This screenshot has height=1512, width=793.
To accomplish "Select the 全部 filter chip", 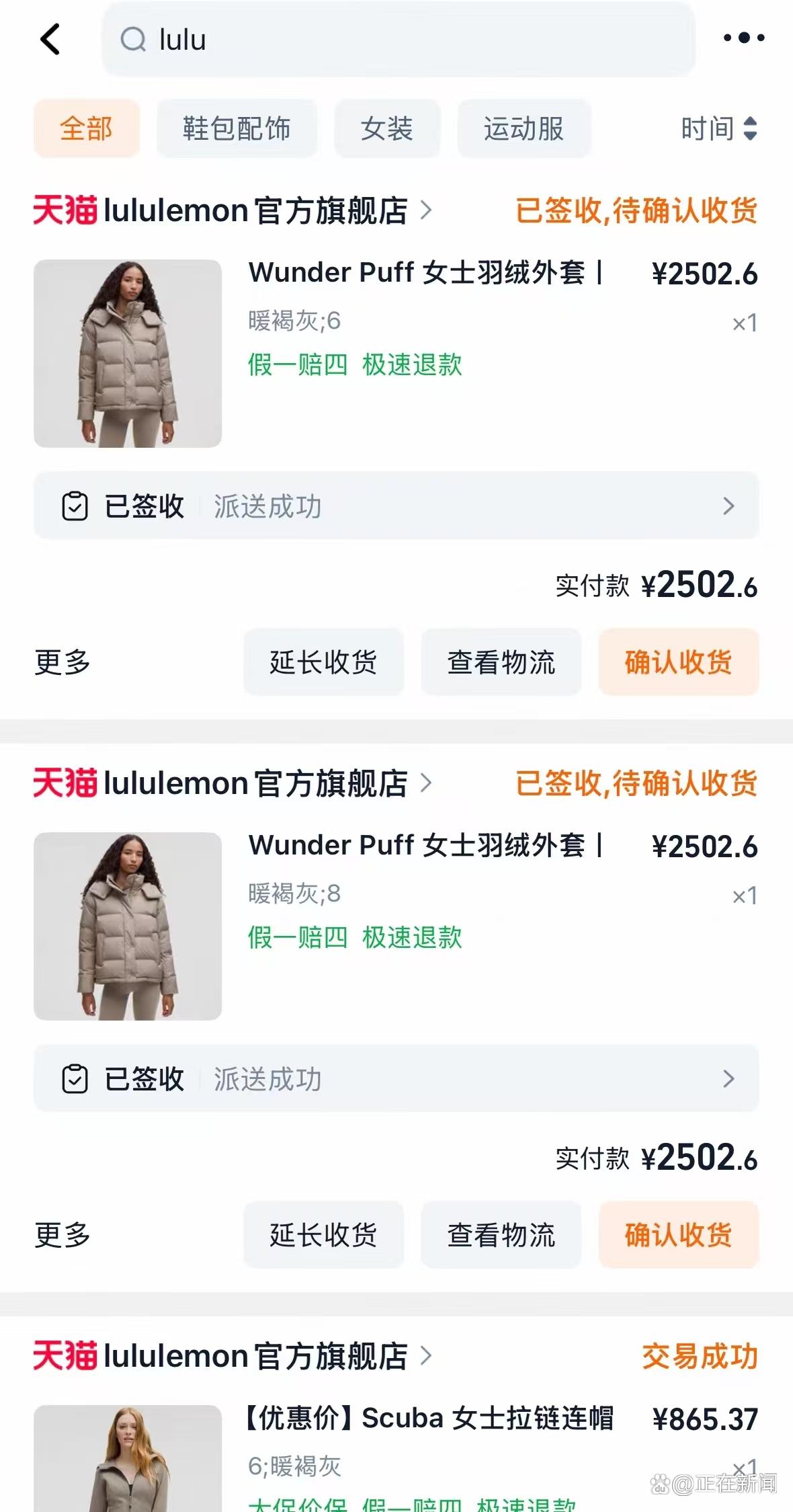I will (x=87, y=128).
